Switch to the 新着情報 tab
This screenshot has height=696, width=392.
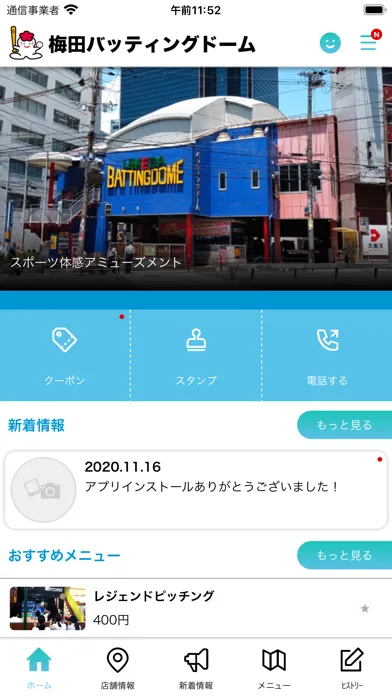pyautogui.click(x=196, y=668)
